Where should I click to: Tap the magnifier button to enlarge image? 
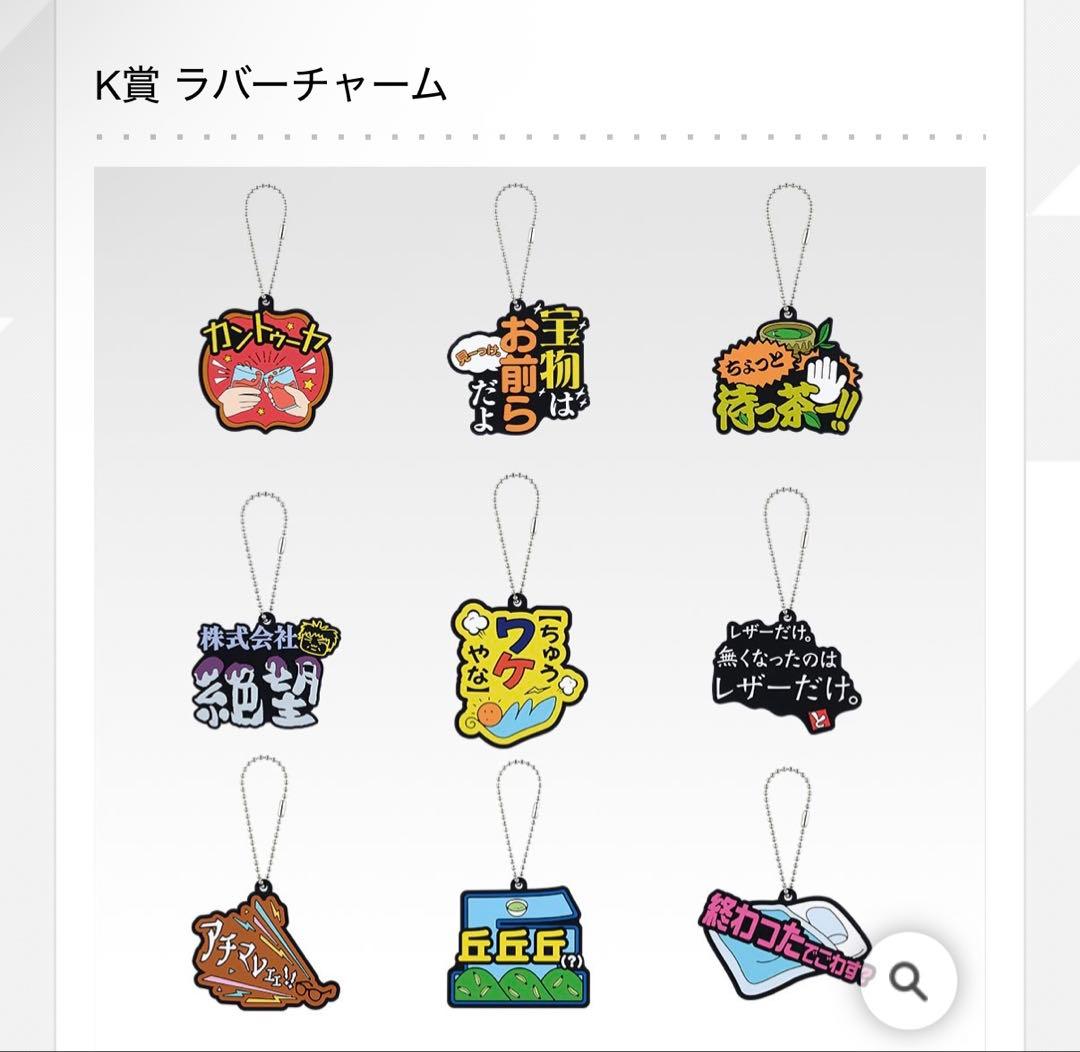coord(908,980)
